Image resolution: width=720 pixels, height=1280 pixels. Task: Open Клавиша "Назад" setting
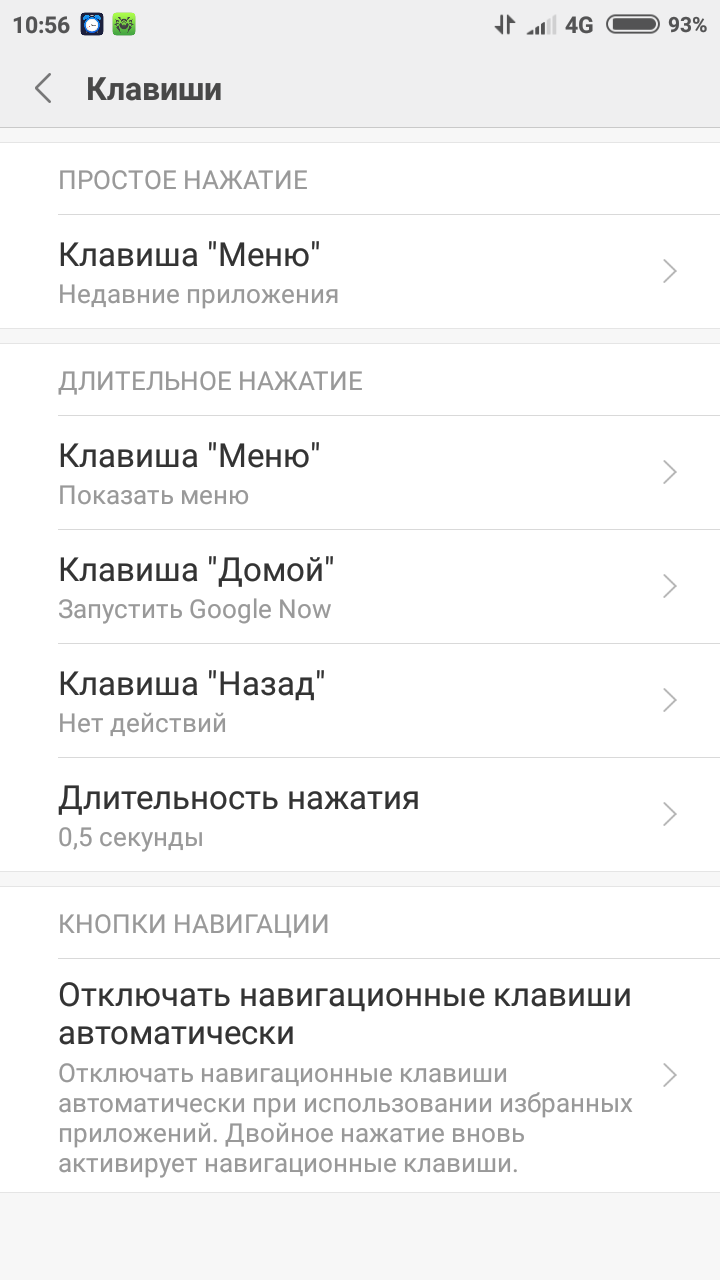[x=360, y=700]
